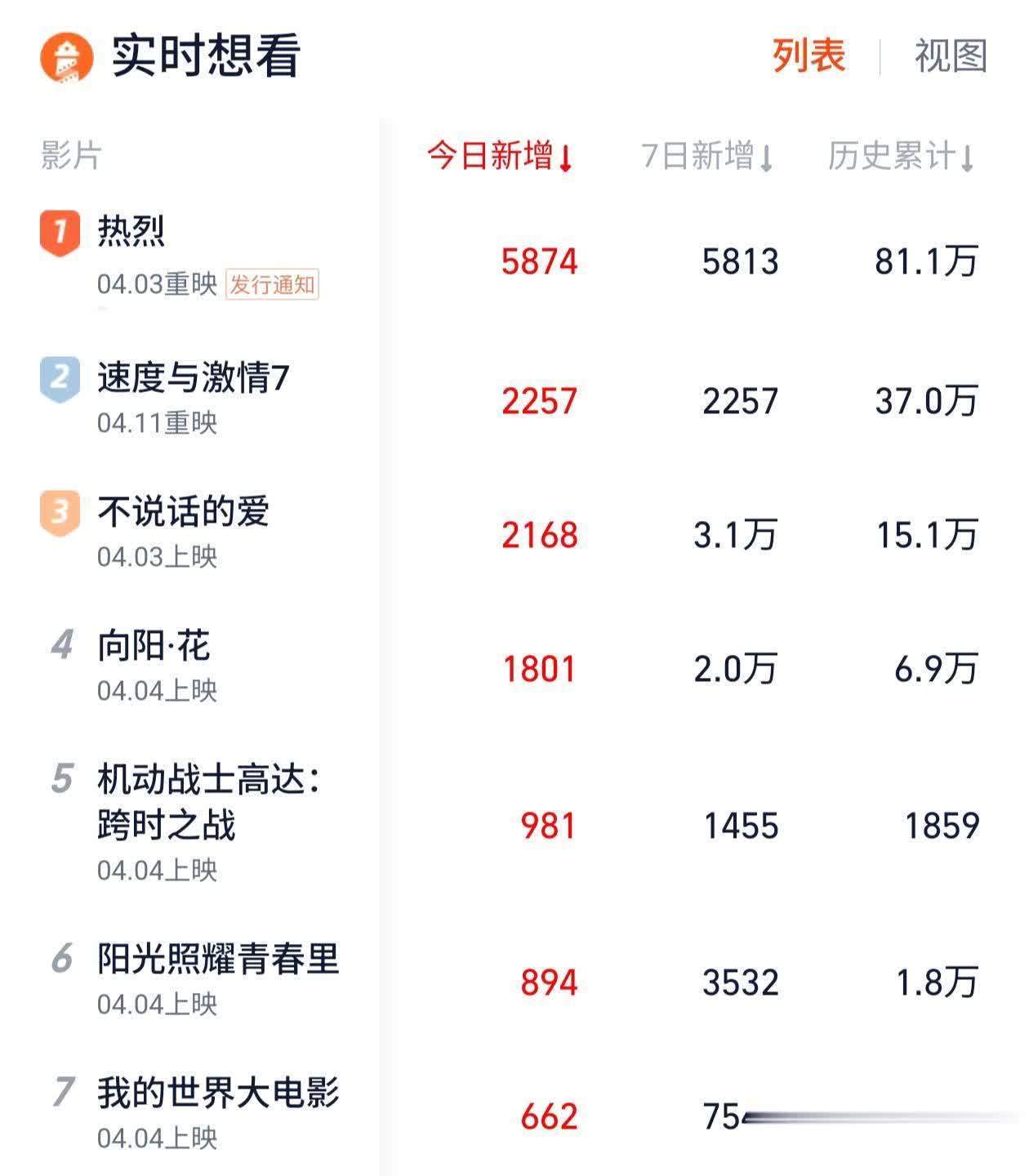Switch to the 列表 view
Screen dimensions: 1029x1176
[x=808, y=56]
